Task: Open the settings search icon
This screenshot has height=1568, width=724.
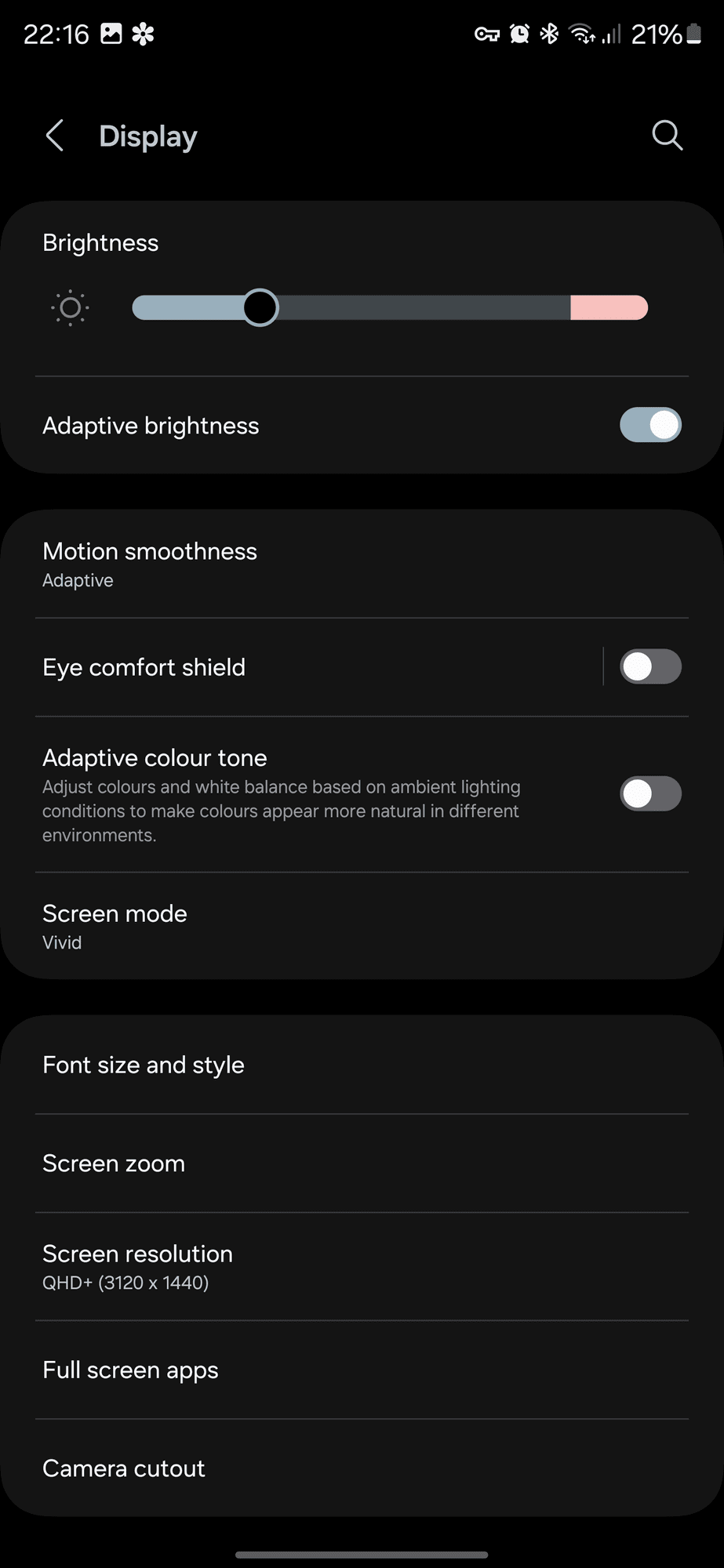Action: click(x=667, y=136)
